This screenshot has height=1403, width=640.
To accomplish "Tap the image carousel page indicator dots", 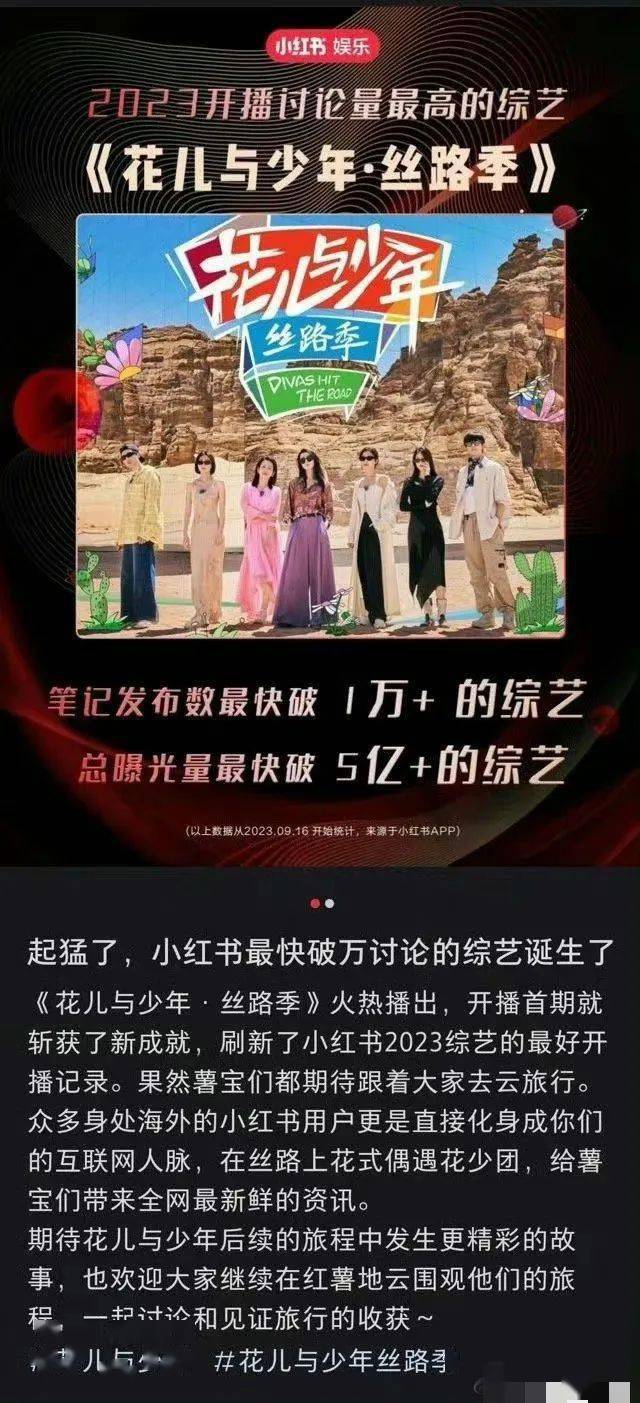I will point(322,903).
